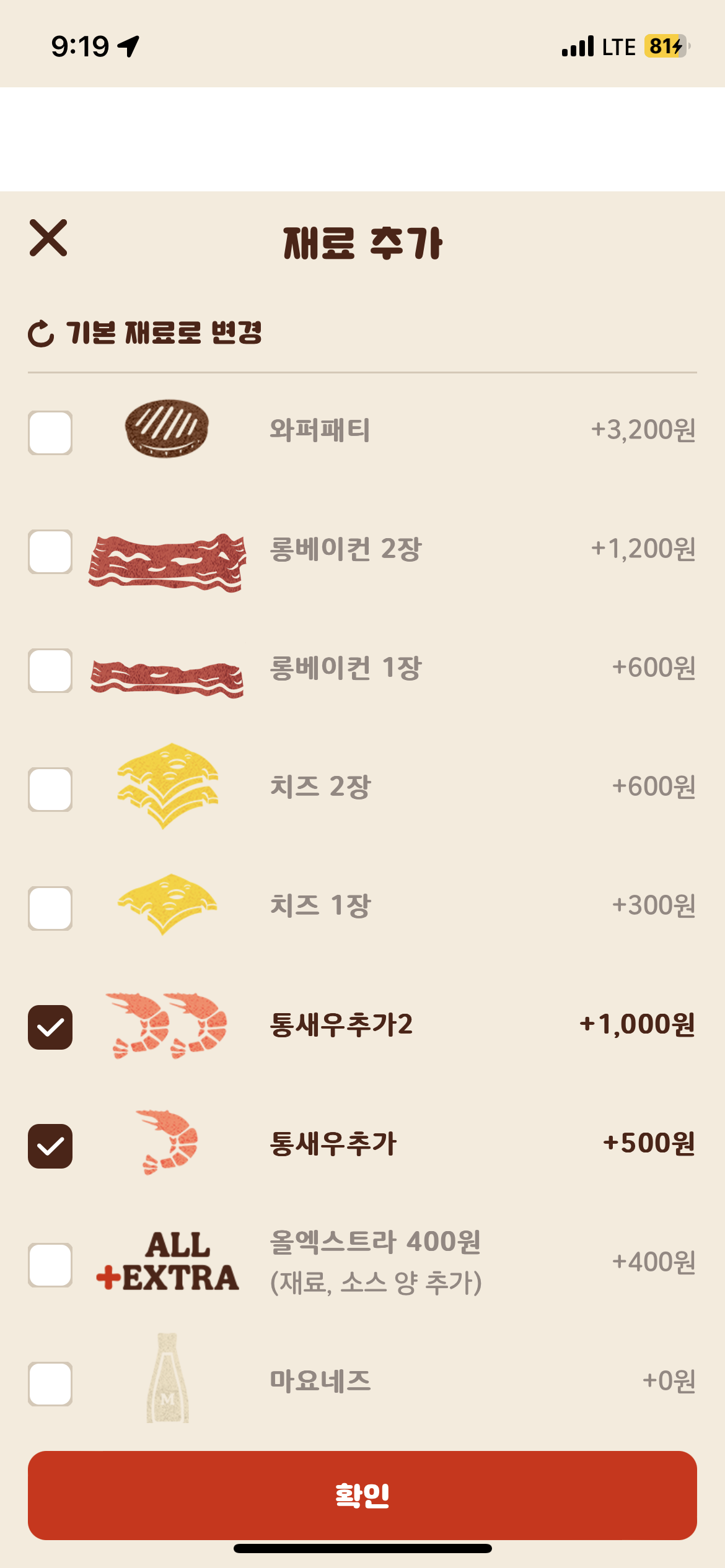
Task: Tick the 치즈 2장 option
Action: [x=50, y=789]
